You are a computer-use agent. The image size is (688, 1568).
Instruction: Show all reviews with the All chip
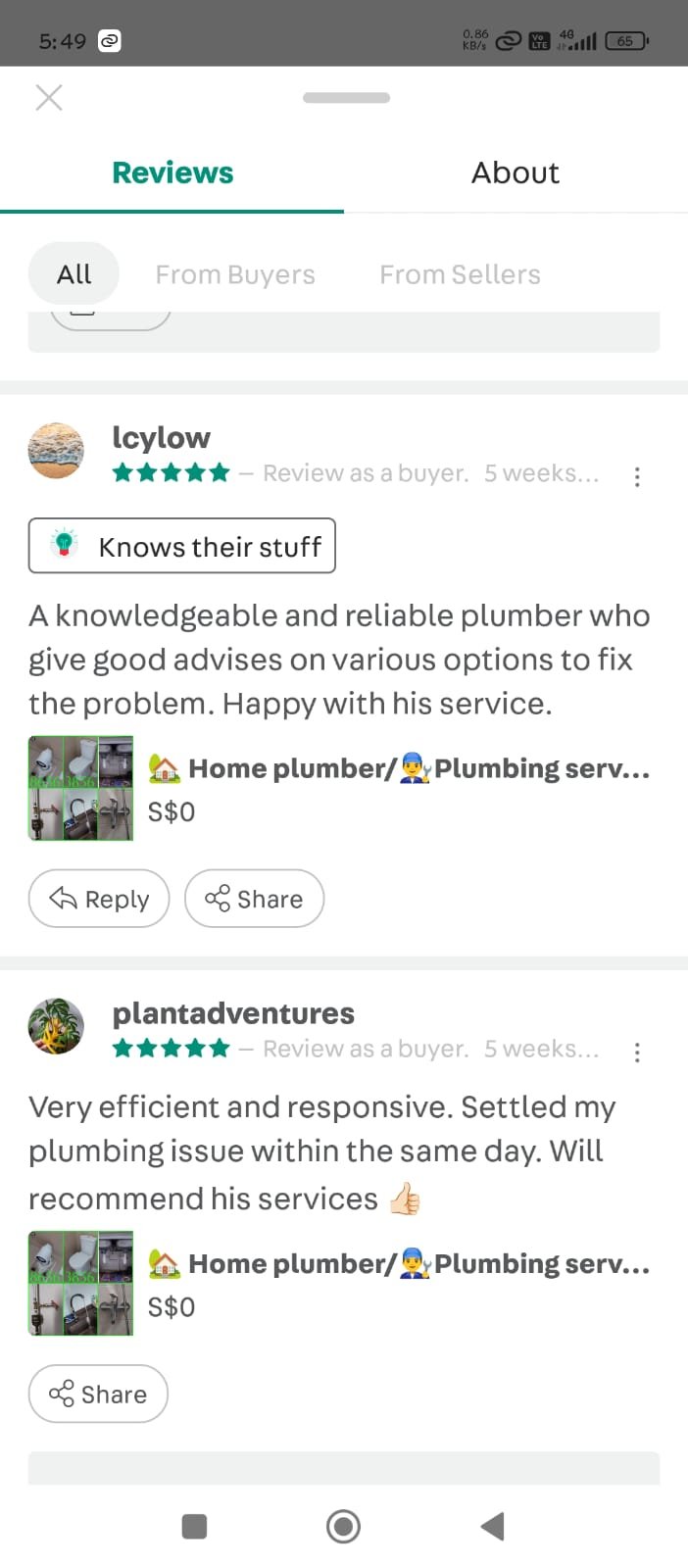click(x=74, y=274)
